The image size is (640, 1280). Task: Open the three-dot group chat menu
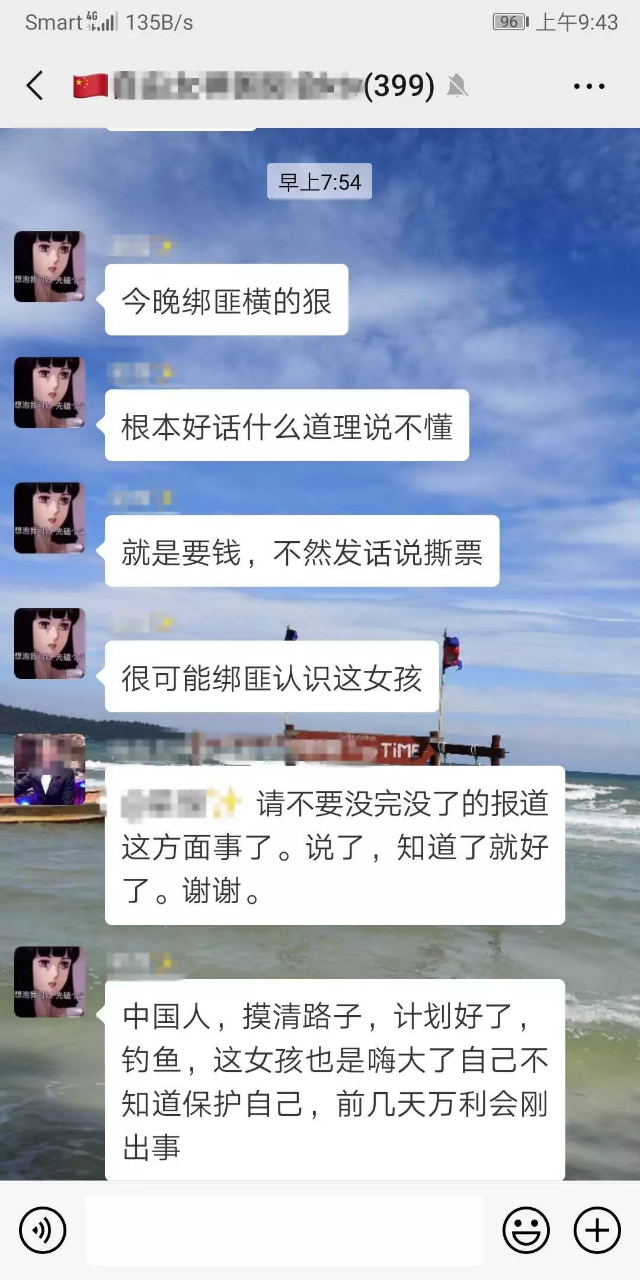(x=589, y=87)
